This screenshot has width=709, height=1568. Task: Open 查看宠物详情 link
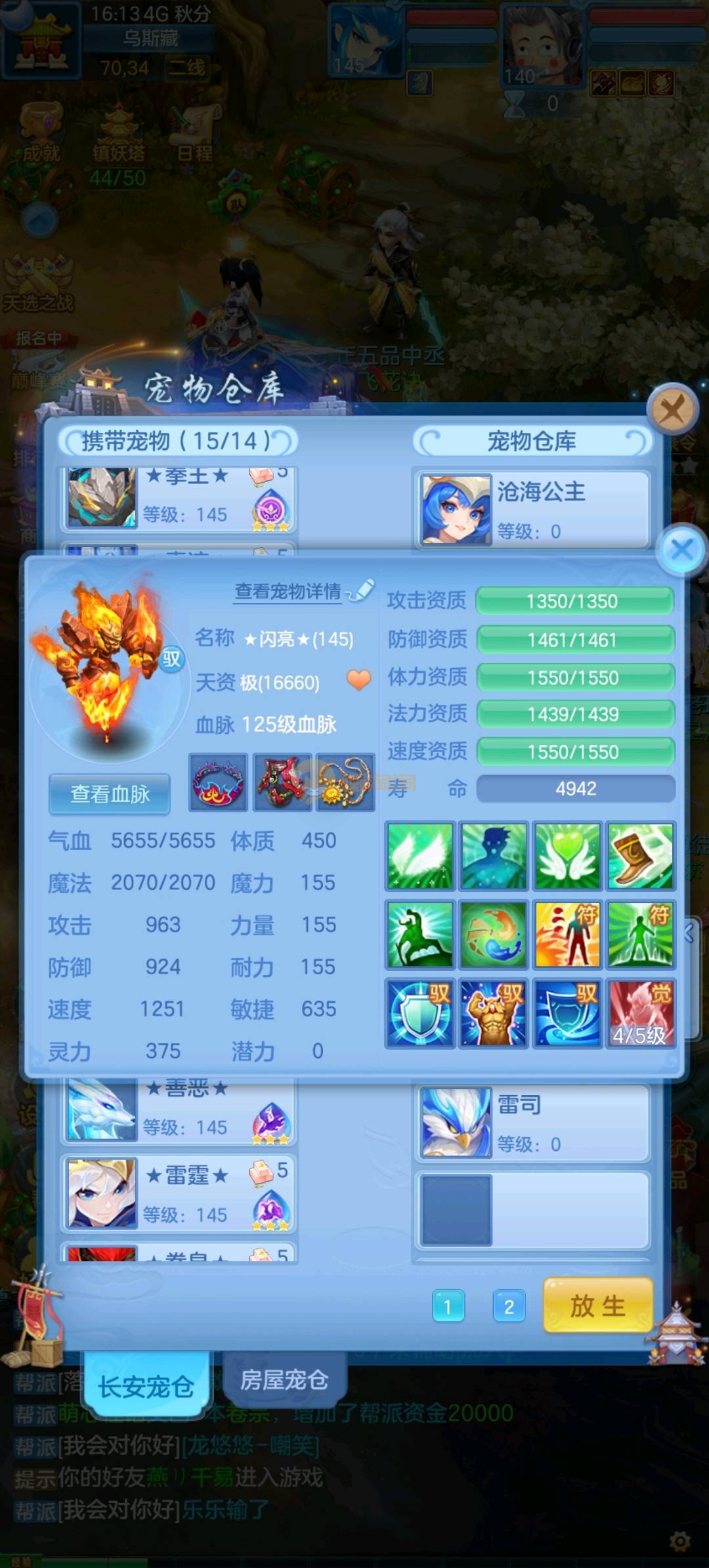pos(288,592)
